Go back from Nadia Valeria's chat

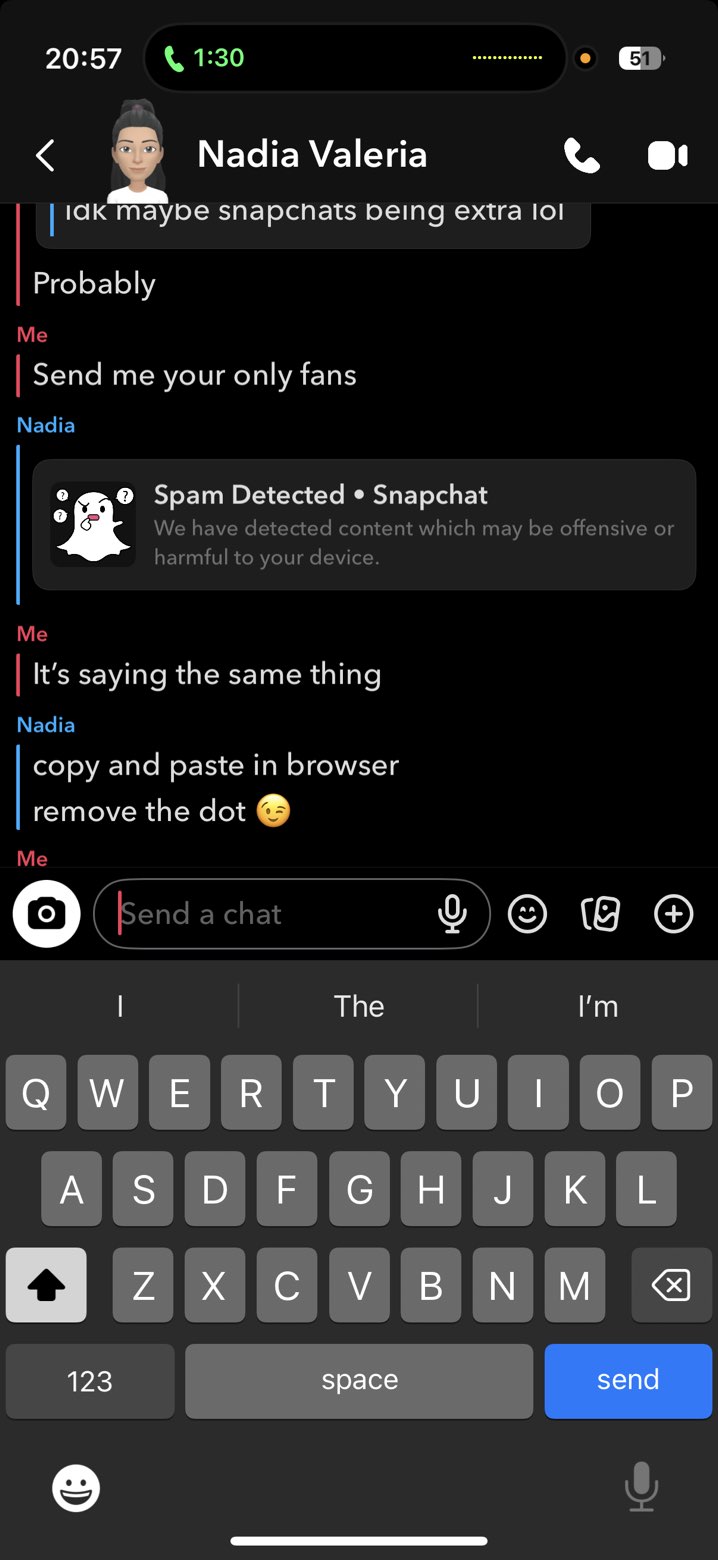[x=45, y=155]
